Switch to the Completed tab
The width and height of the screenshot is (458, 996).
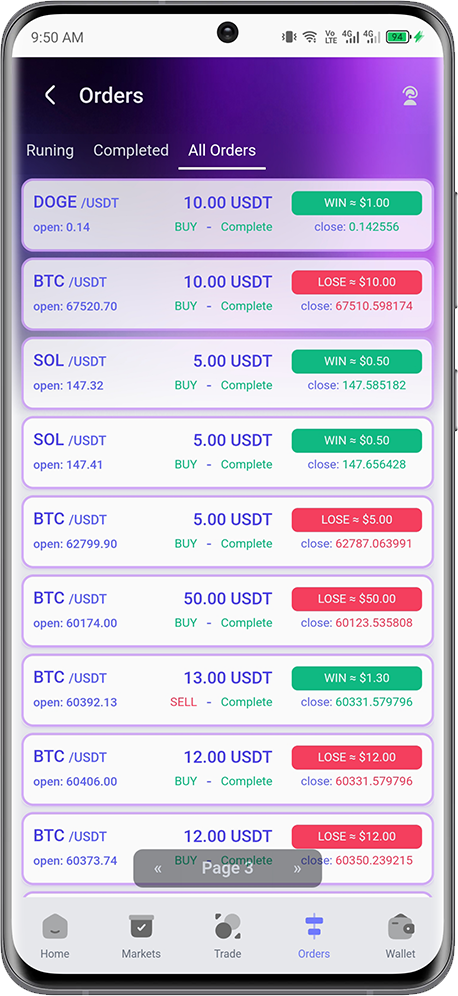(x=131, y=151)
